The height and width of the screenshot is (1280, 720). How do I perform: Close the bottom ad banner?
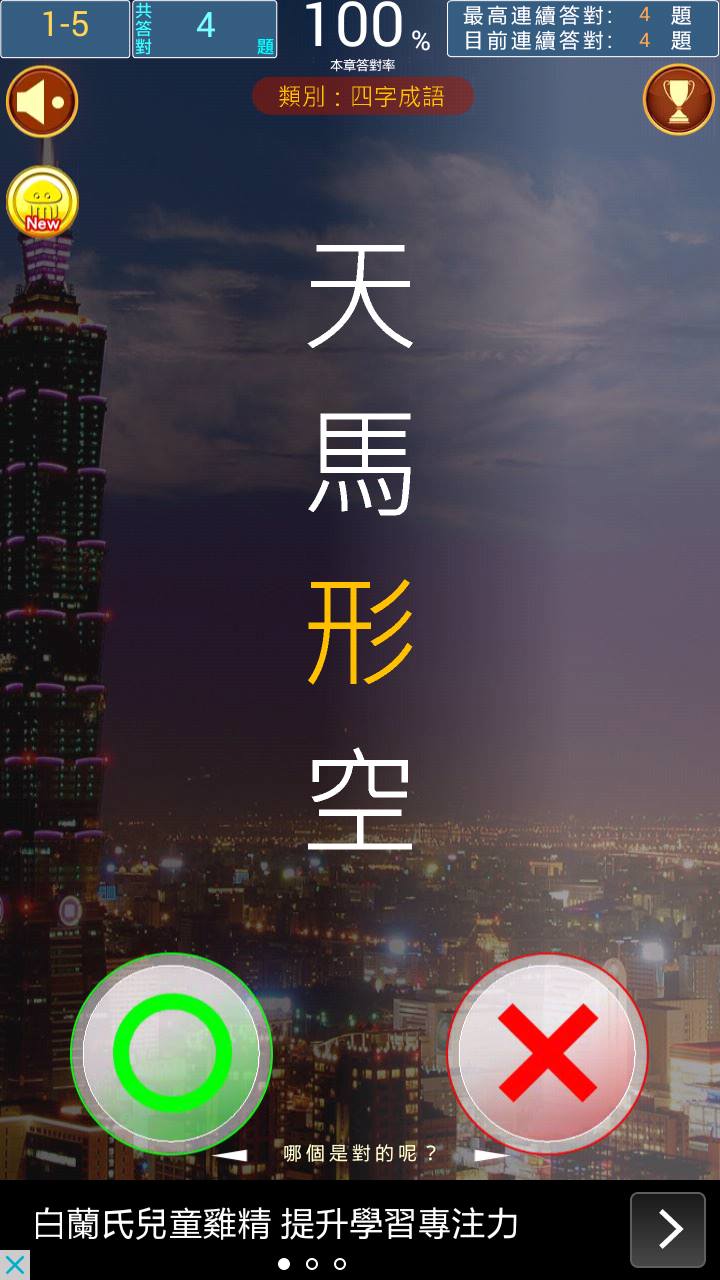pyautogui.click(x=15, y=1265)
